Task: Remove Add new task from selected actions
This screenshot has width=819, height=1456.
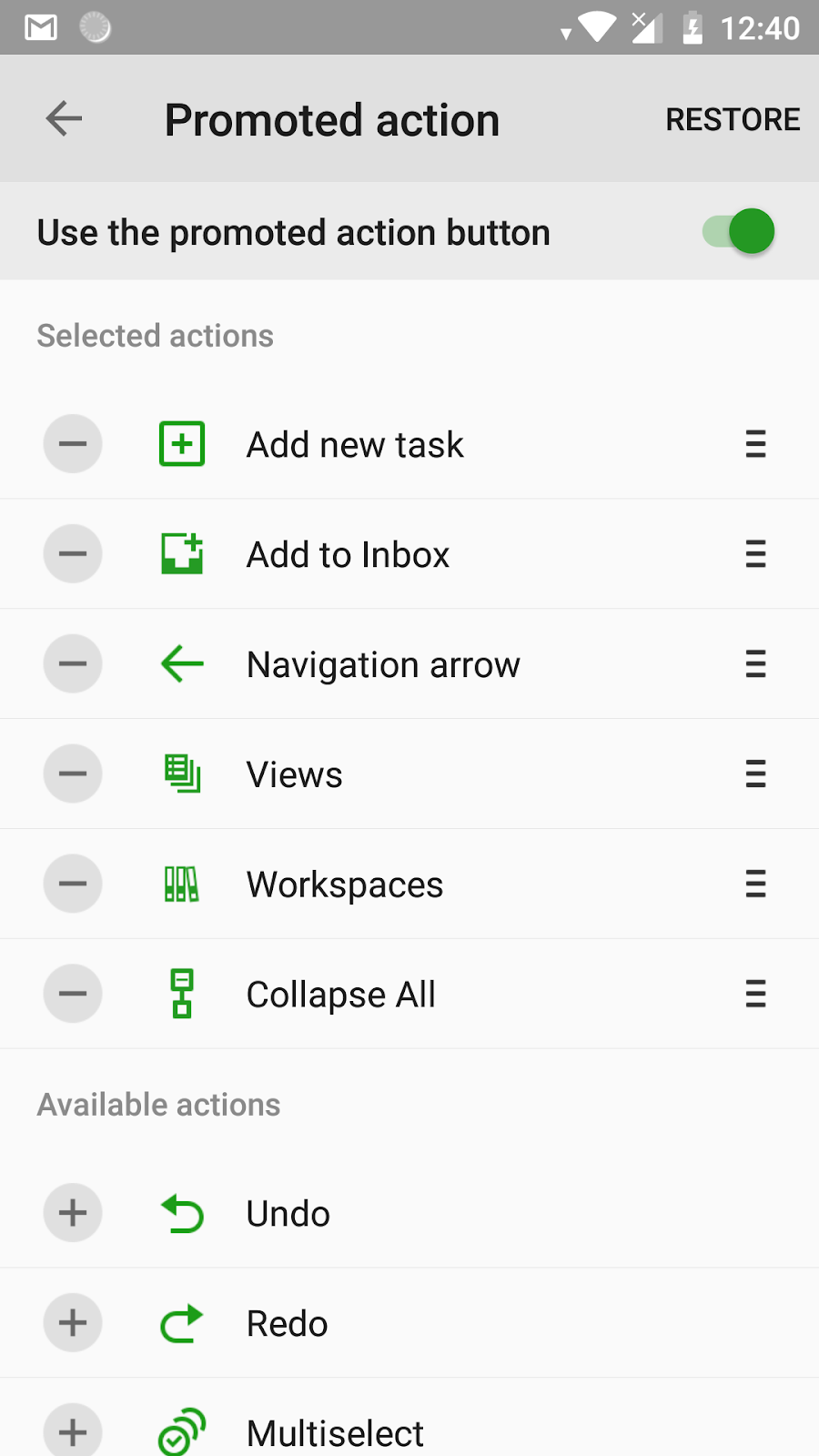Action: 73,444
